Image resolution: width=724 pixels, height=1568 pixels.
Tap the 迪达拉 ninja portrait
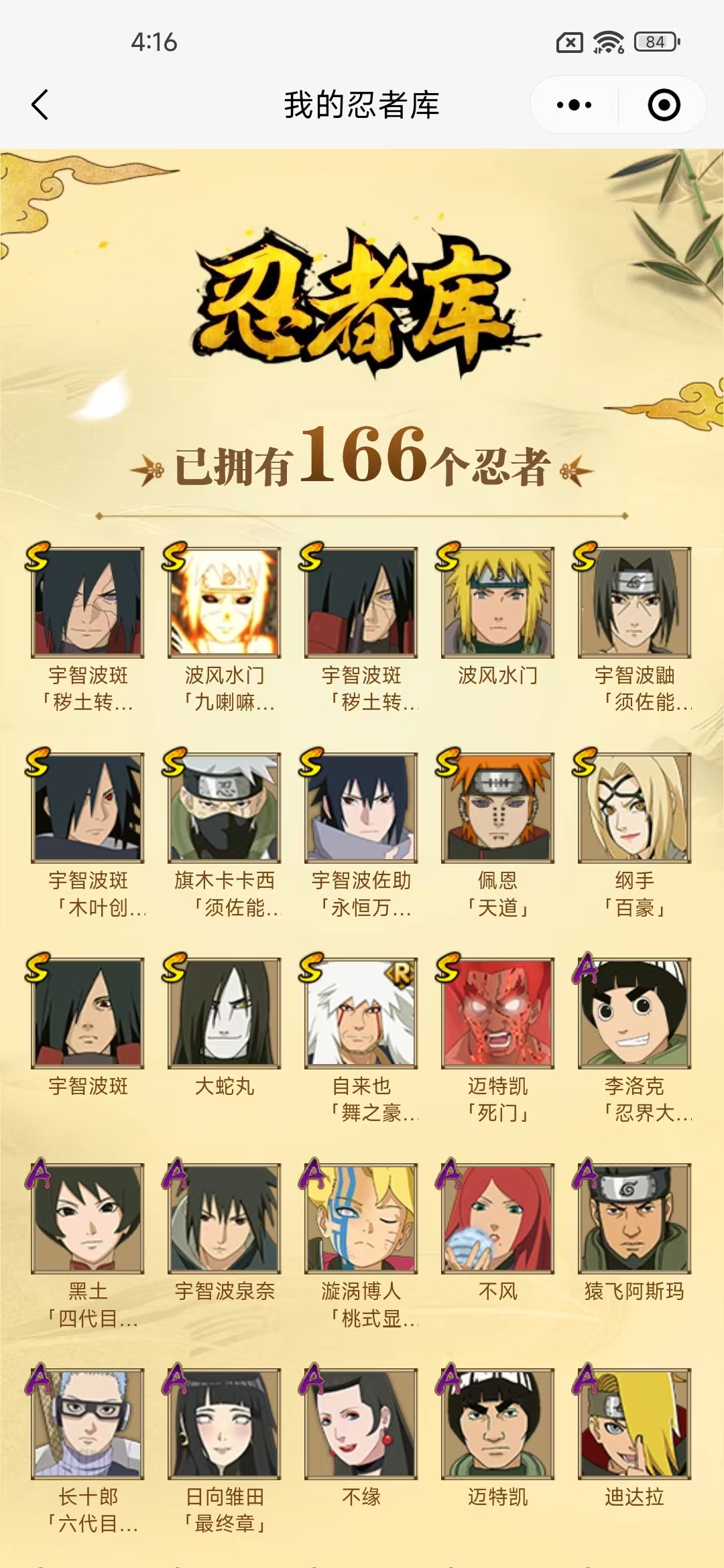pyautogui.click(x=634, y=1423)
